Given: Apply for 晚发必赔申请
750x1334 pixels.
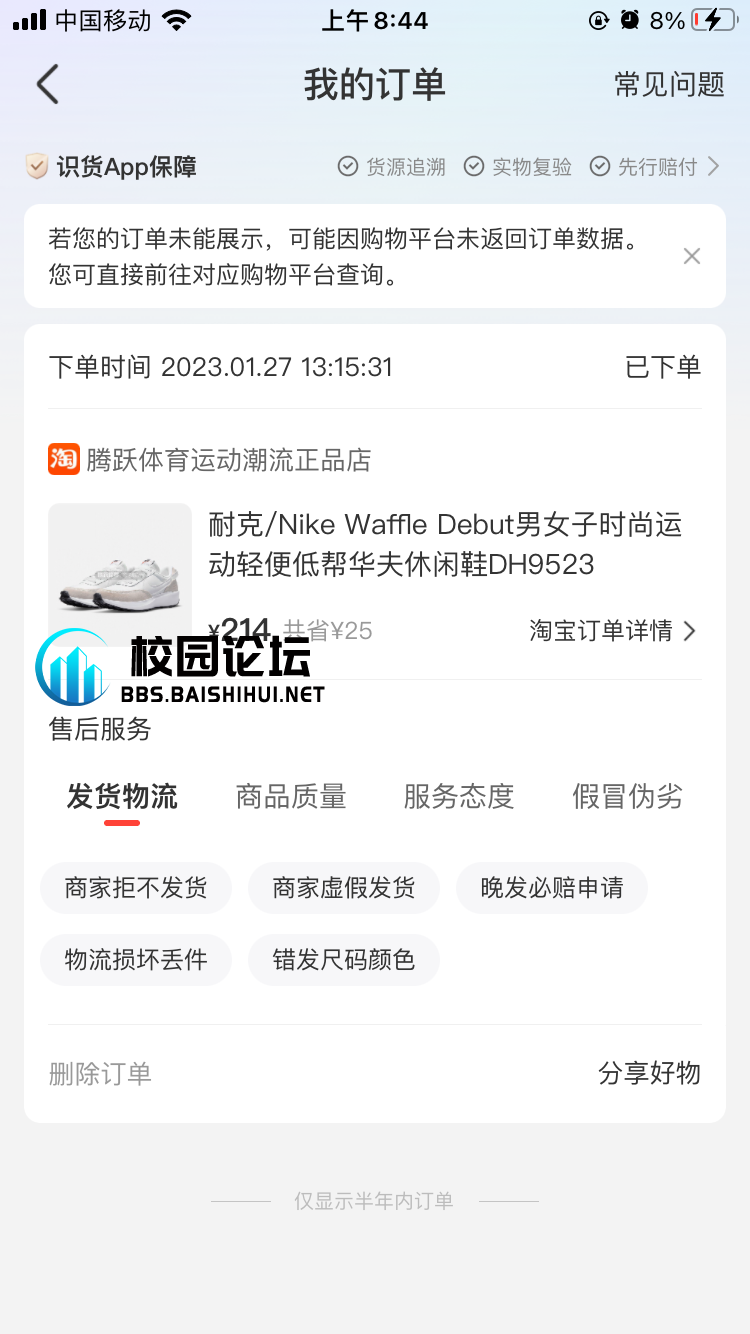Looking at the screenshot, I should click(x=552, y=888).
